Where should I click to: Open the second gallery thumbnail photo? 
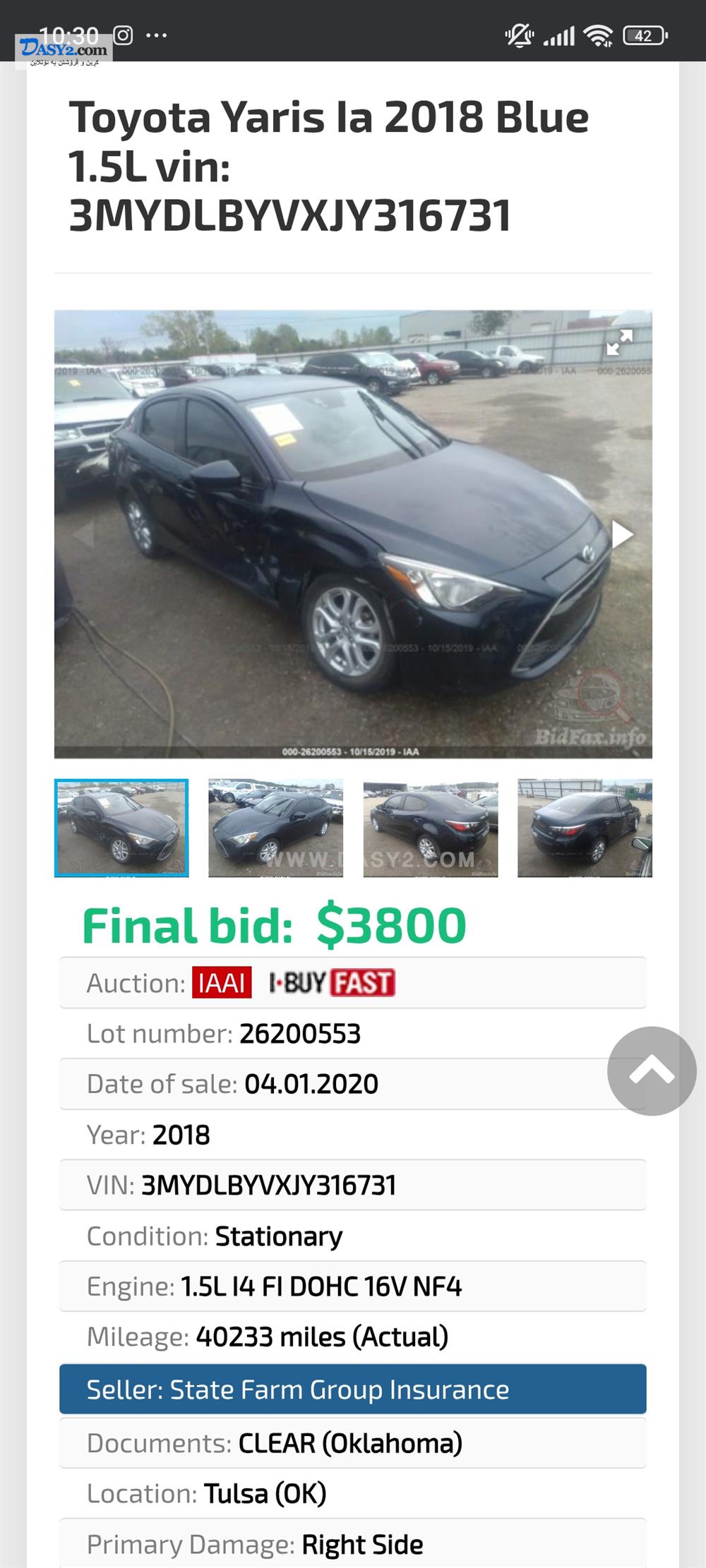[x=275, y=828]
